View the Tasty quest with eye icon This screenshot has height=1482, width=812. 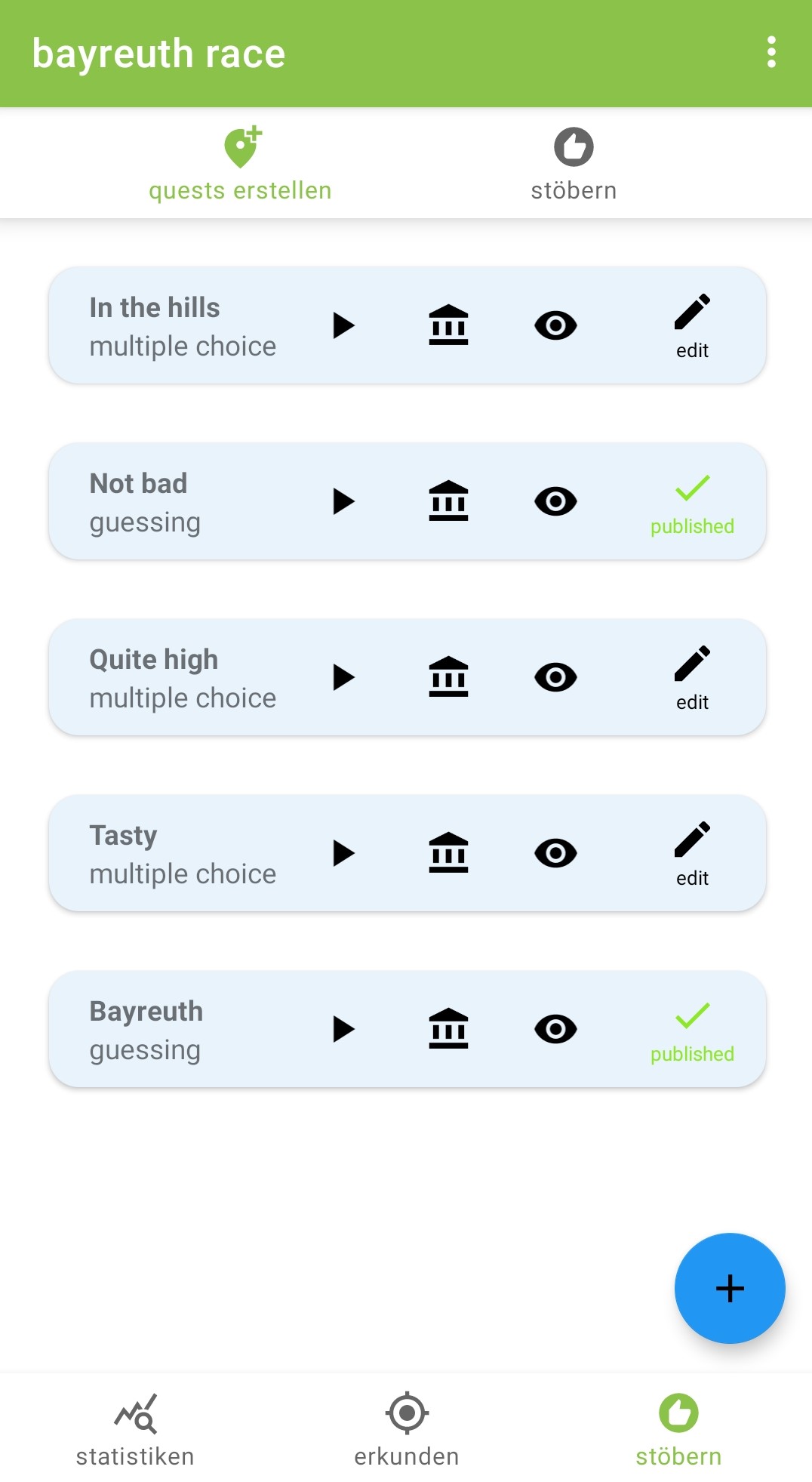[x=555, y=853]
